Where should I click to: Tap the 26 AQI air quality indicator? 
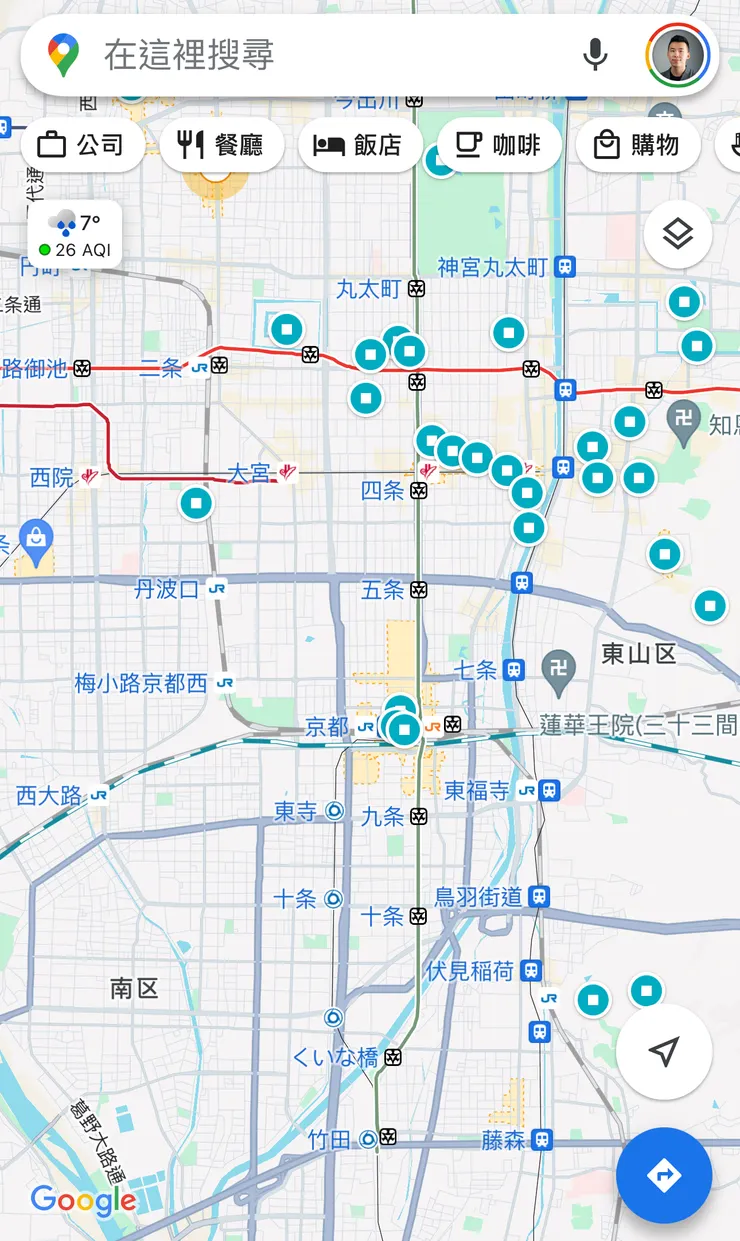75,248
